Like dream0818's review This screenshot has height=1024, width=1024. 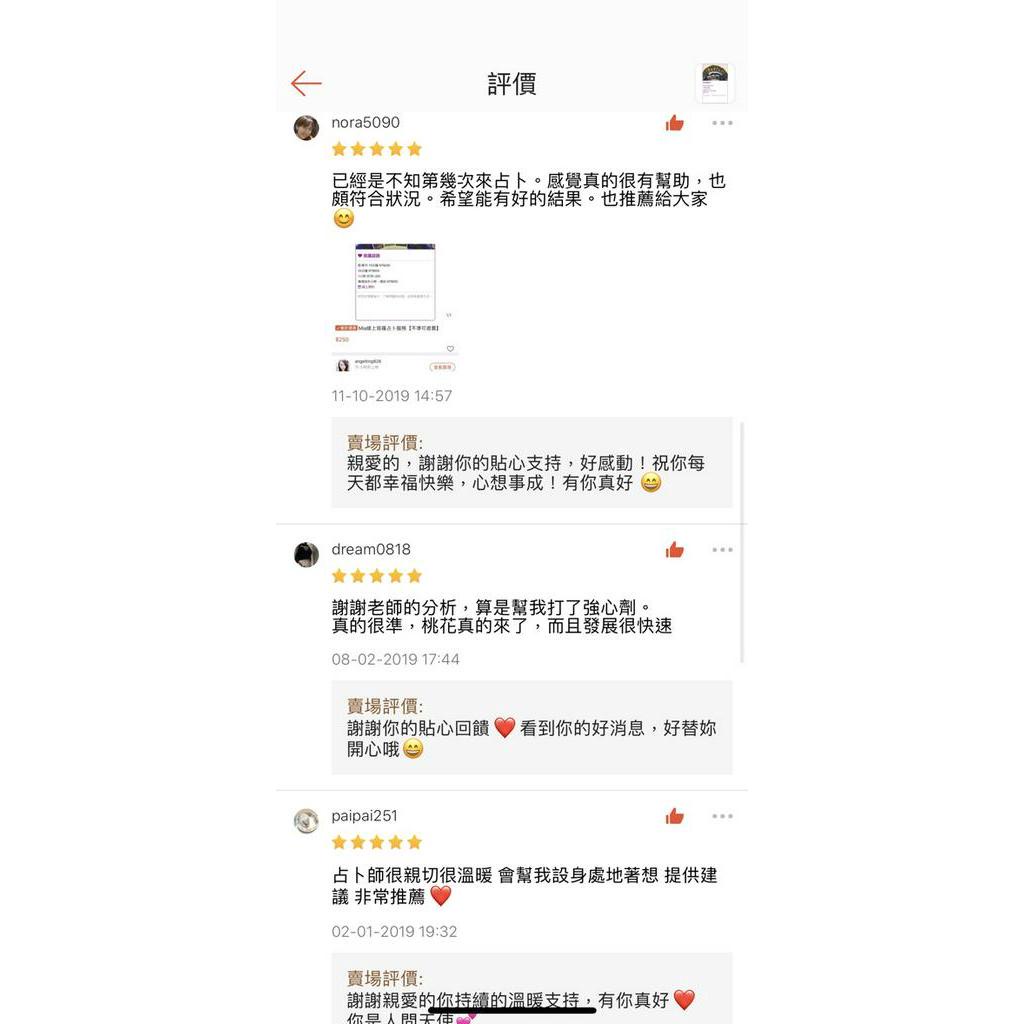(675, 550)
